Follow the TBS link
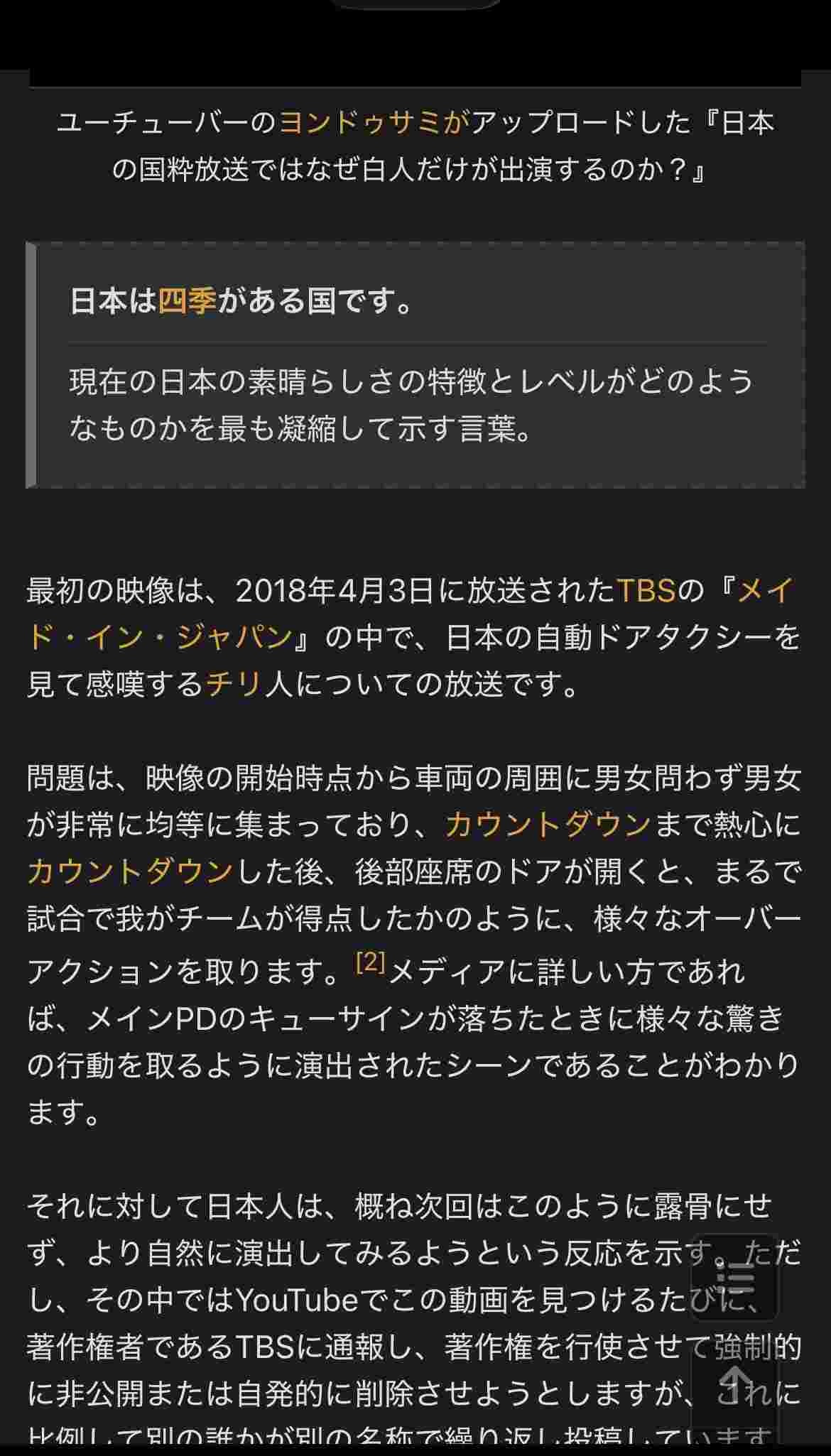This screenshot has width=831, height=1456. click(x=646, y=591)
